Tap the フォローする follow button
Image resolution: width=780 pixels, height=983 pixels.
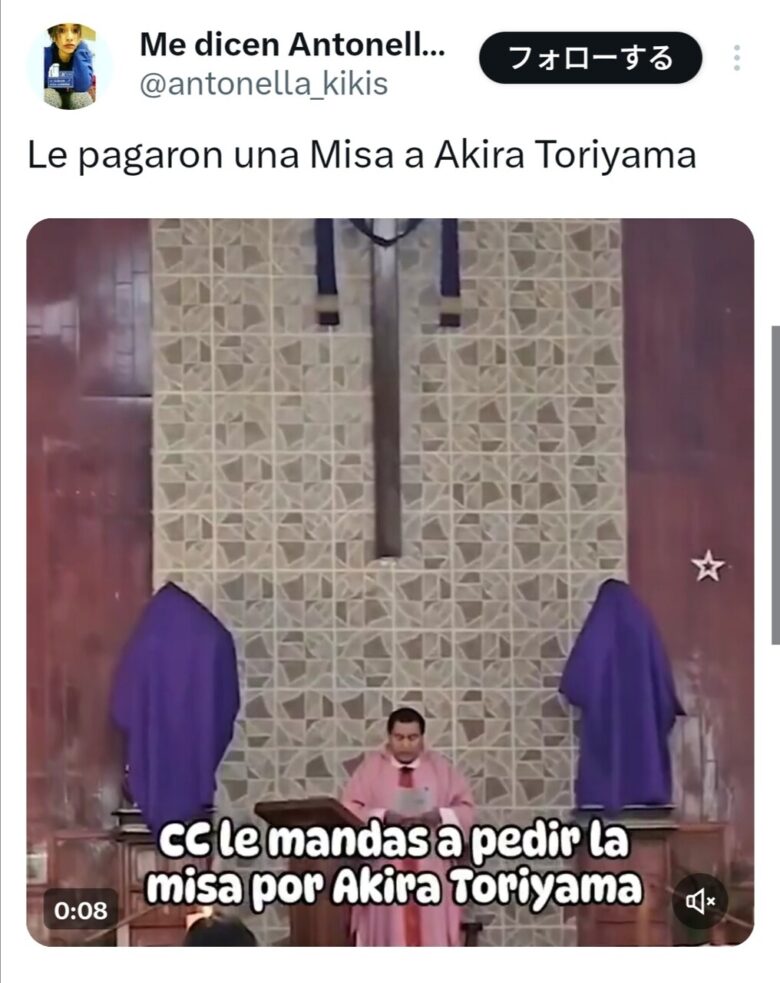tap(590, 58)
